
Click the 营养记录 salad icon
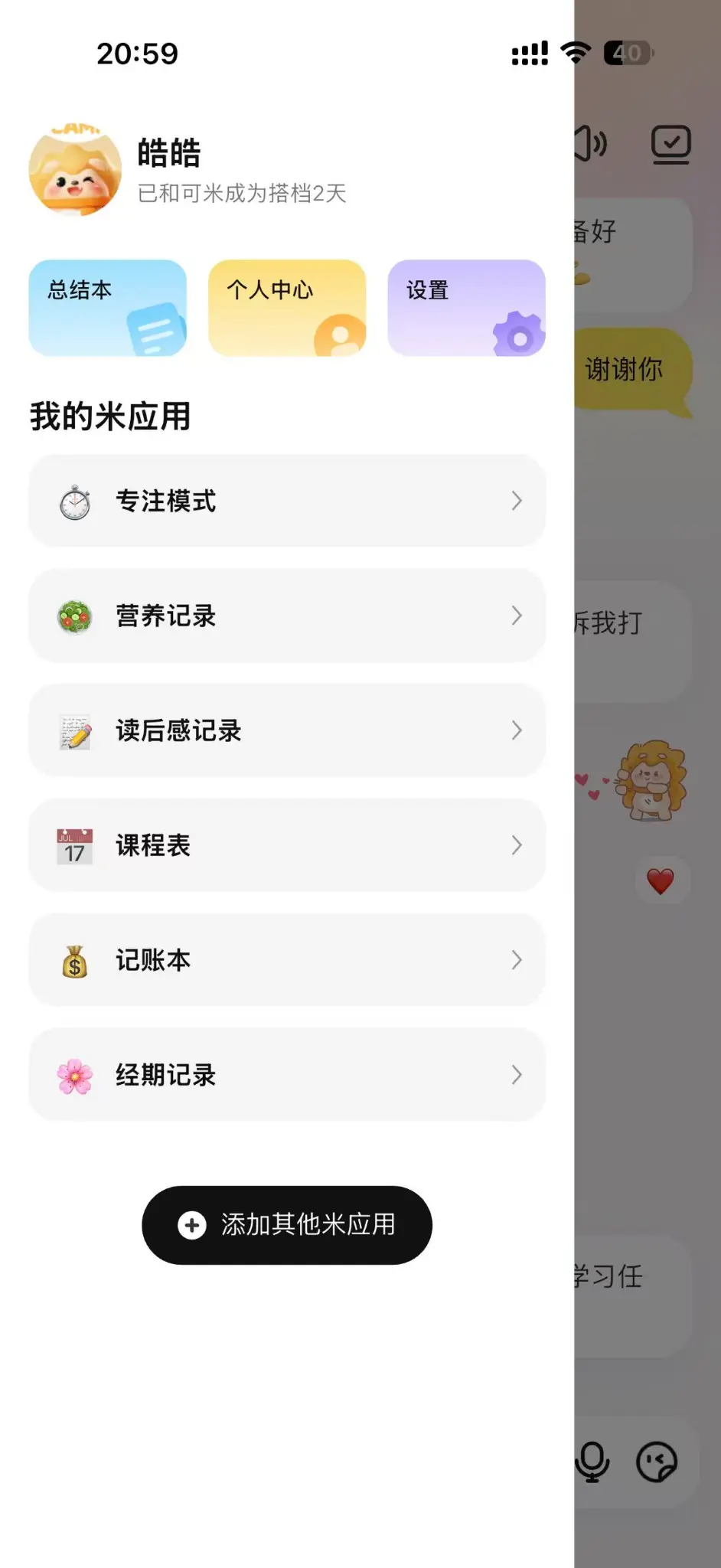tap(73, 616)
